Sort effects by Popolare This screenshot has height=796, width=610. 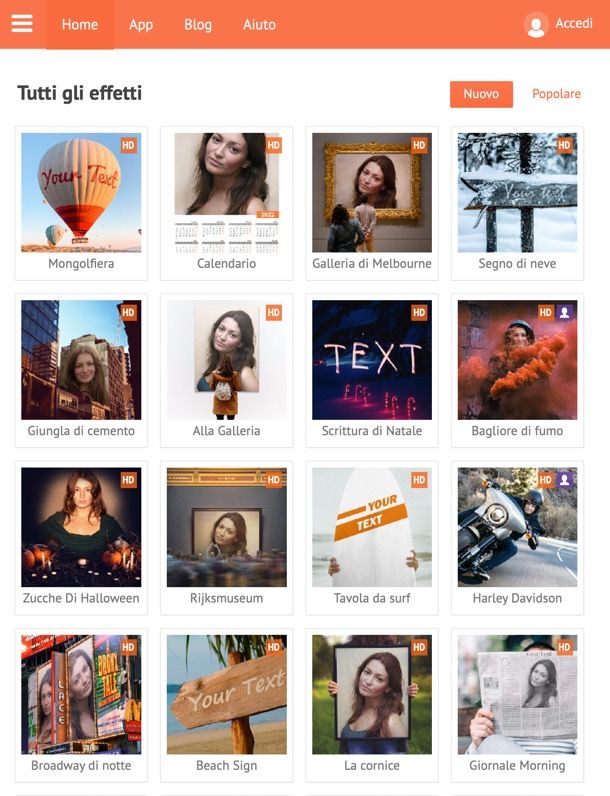pyautogui.click(x=556, y=94)
